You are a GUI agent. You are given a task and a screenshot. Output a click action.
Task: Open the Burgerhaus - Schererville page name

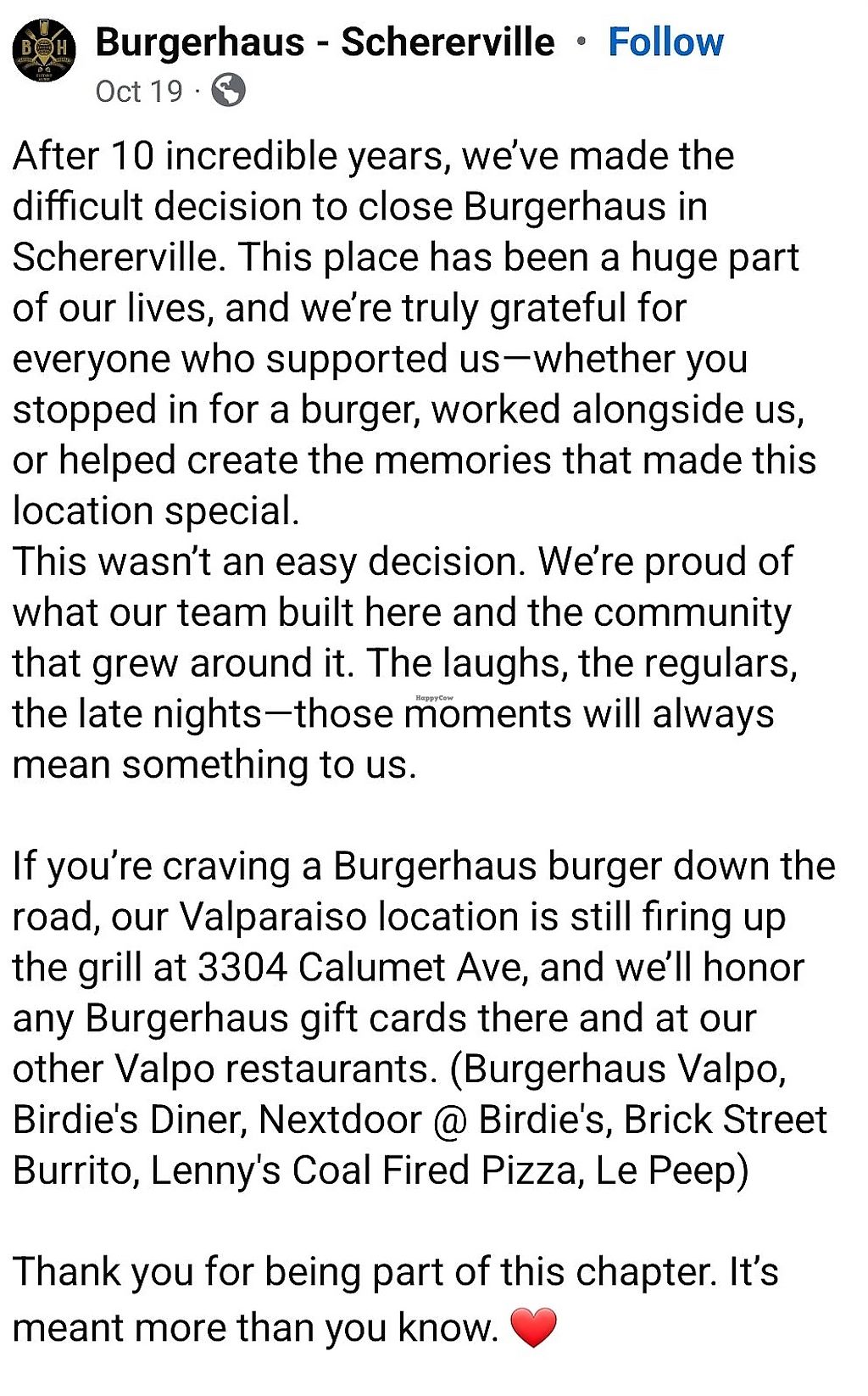(x=325, y=42)
